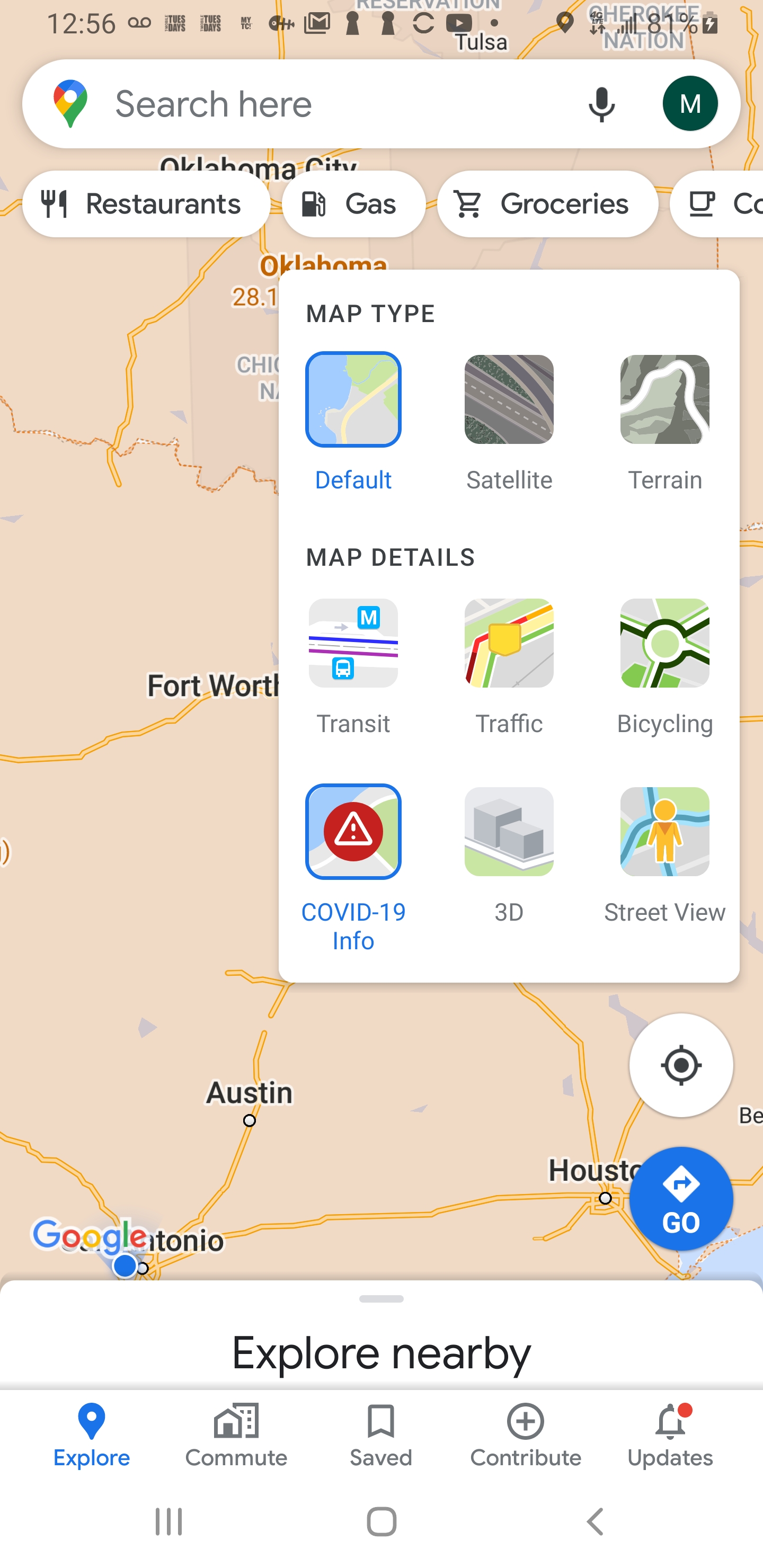Select the Restaurants chip

click(x=146, y=204)
